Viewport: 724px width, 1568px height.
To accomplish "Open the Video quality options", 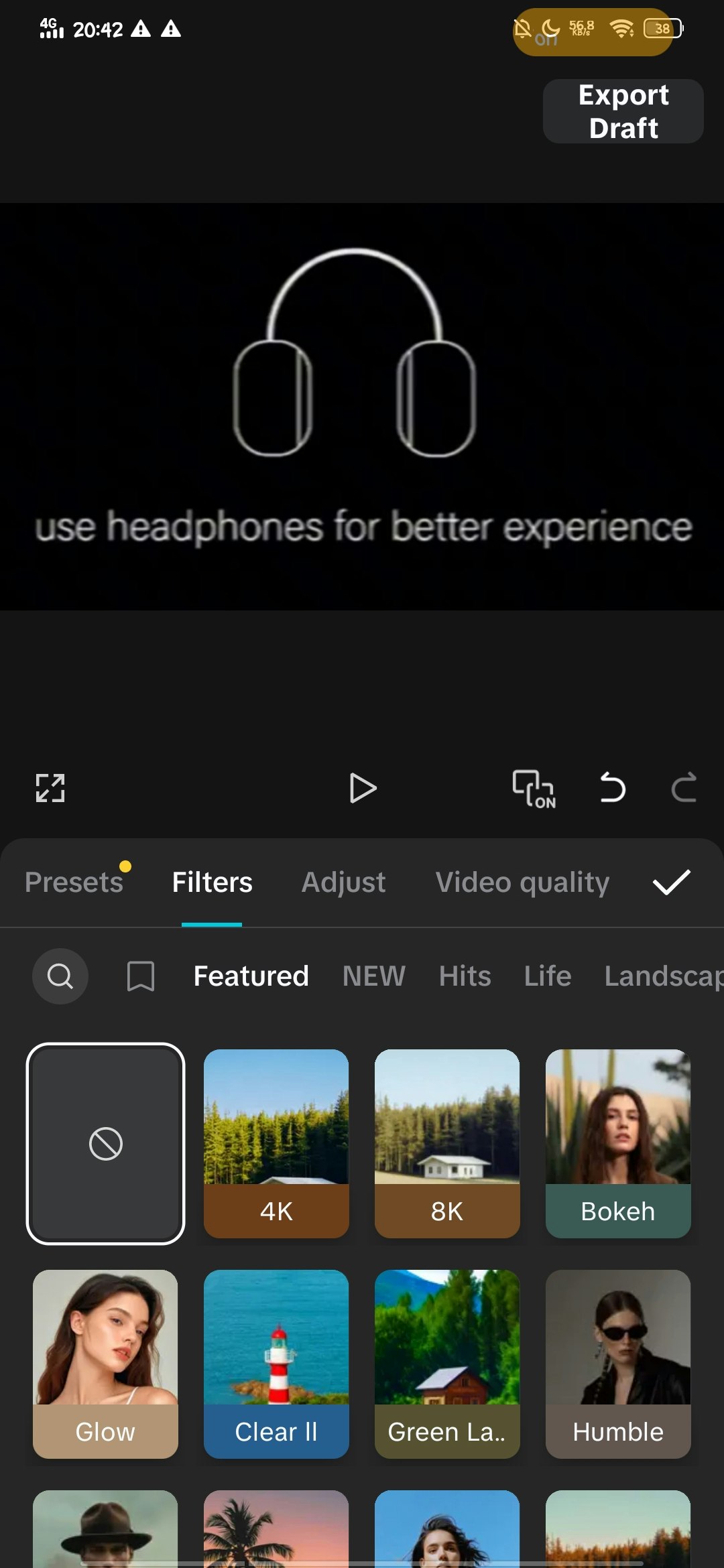I will click(x=522, y=882).
